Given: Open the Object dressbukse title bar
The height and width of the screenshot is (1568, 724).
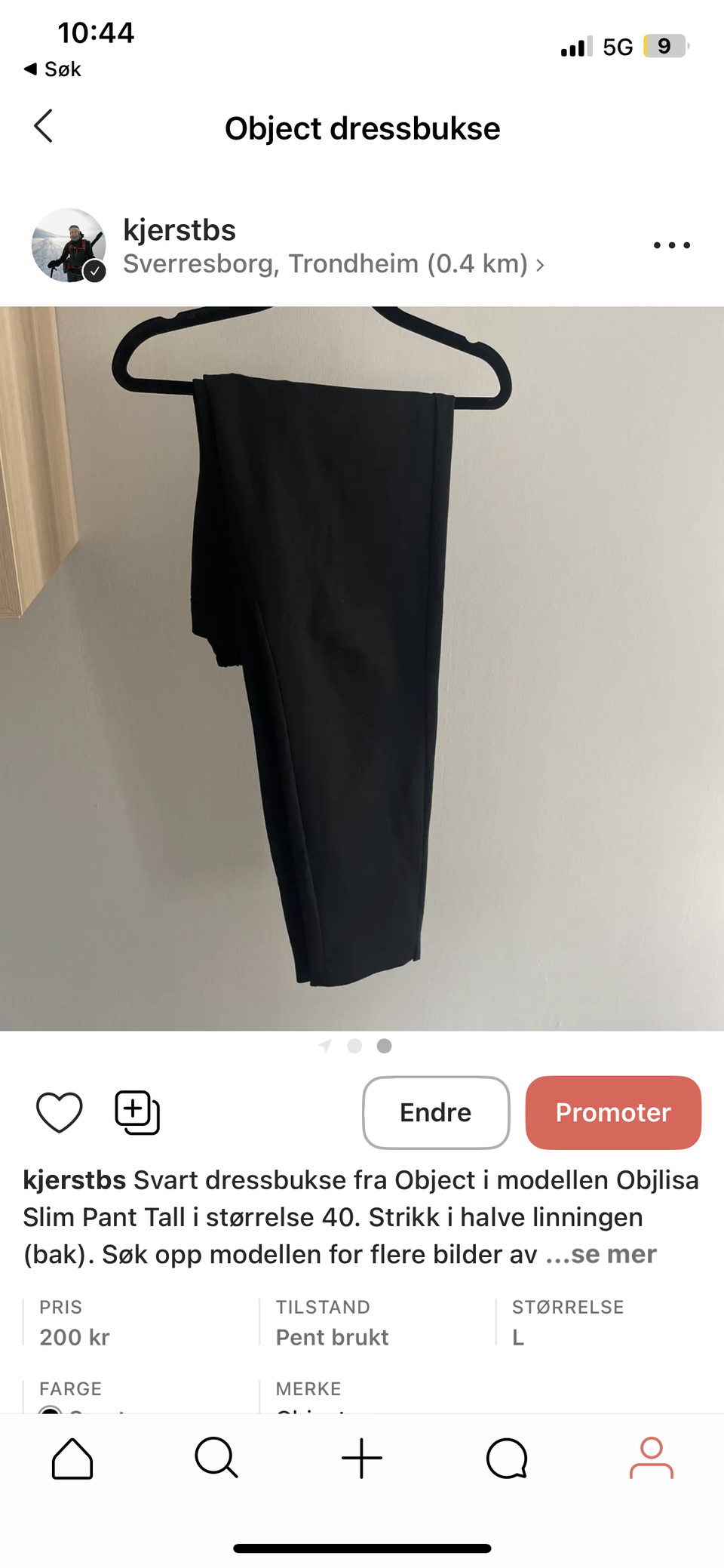Looking at the screenshot, I should click(361, 128).
